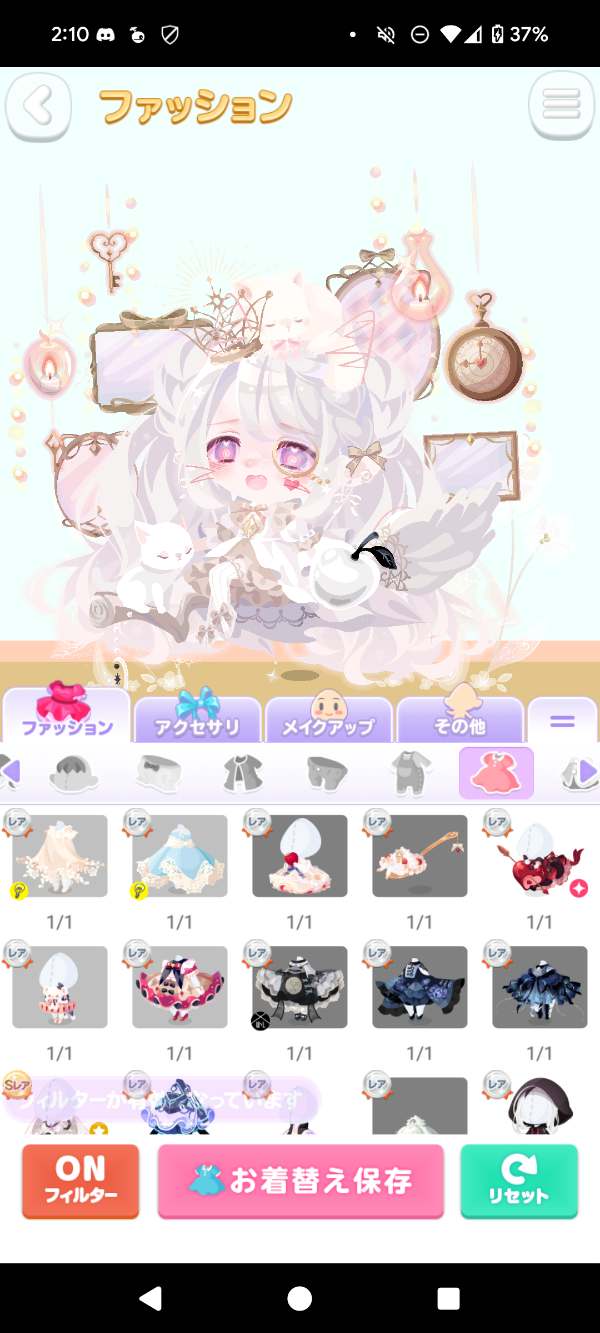Tap the system home button

click(x=299, y=1298)
